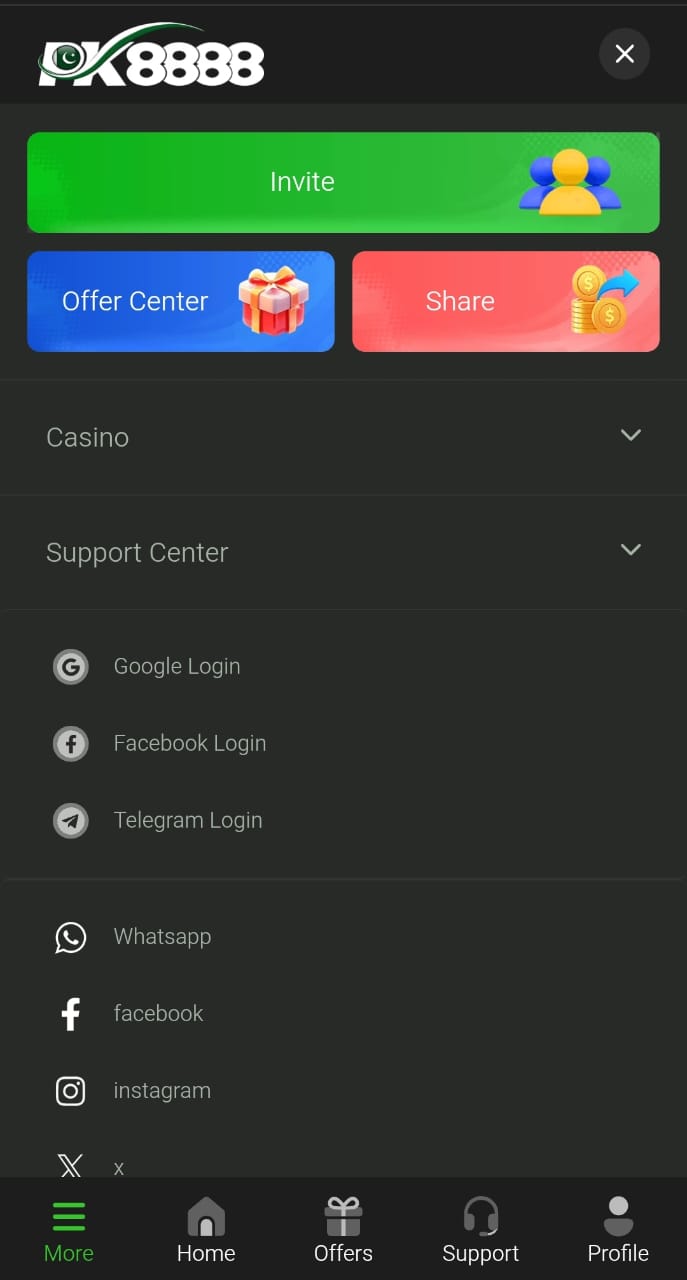Open the Whatsapp link
687x1280 pixels.
pyautogui.click(x=161, y=937)
